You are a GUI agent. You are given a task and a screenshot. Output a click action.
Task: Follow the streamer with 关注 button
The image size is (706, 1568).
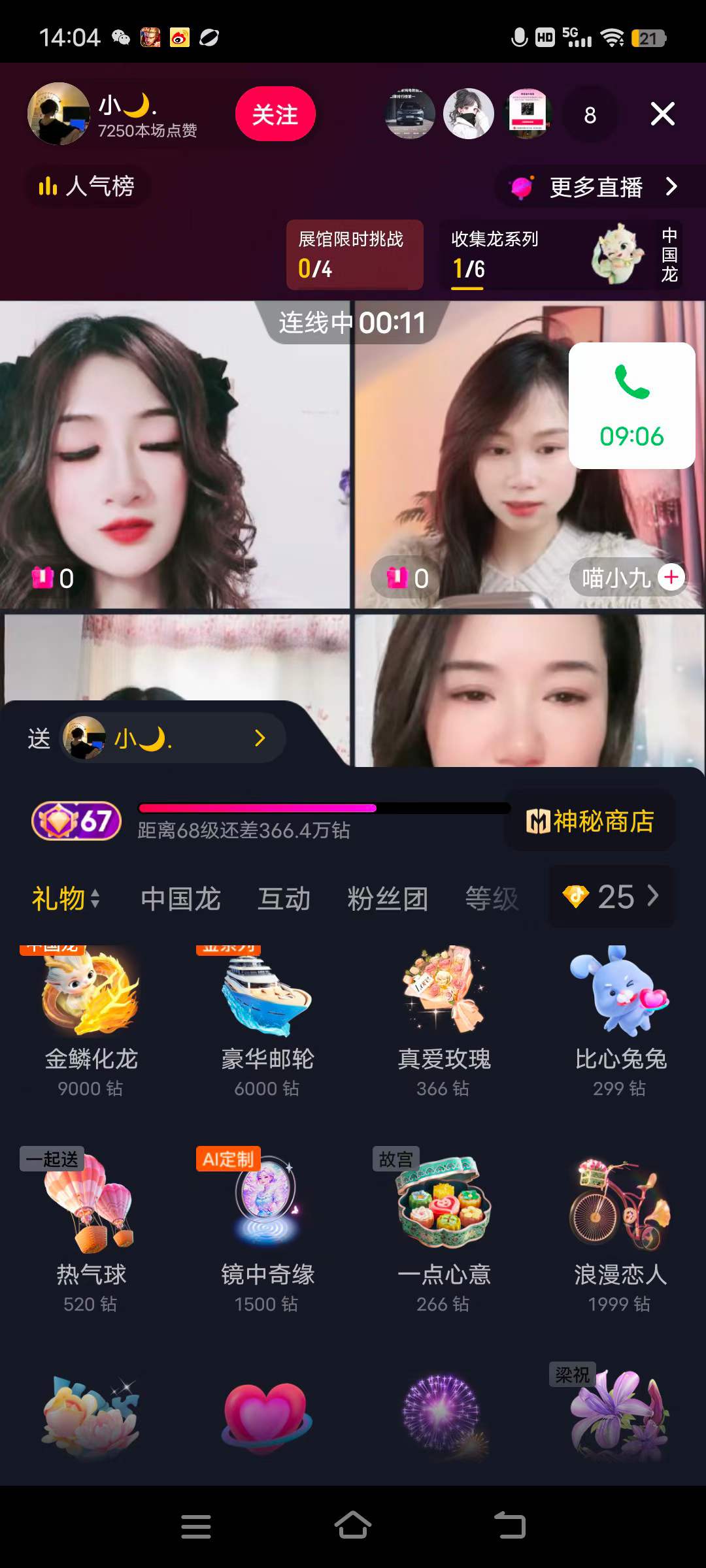coord(275,114)
